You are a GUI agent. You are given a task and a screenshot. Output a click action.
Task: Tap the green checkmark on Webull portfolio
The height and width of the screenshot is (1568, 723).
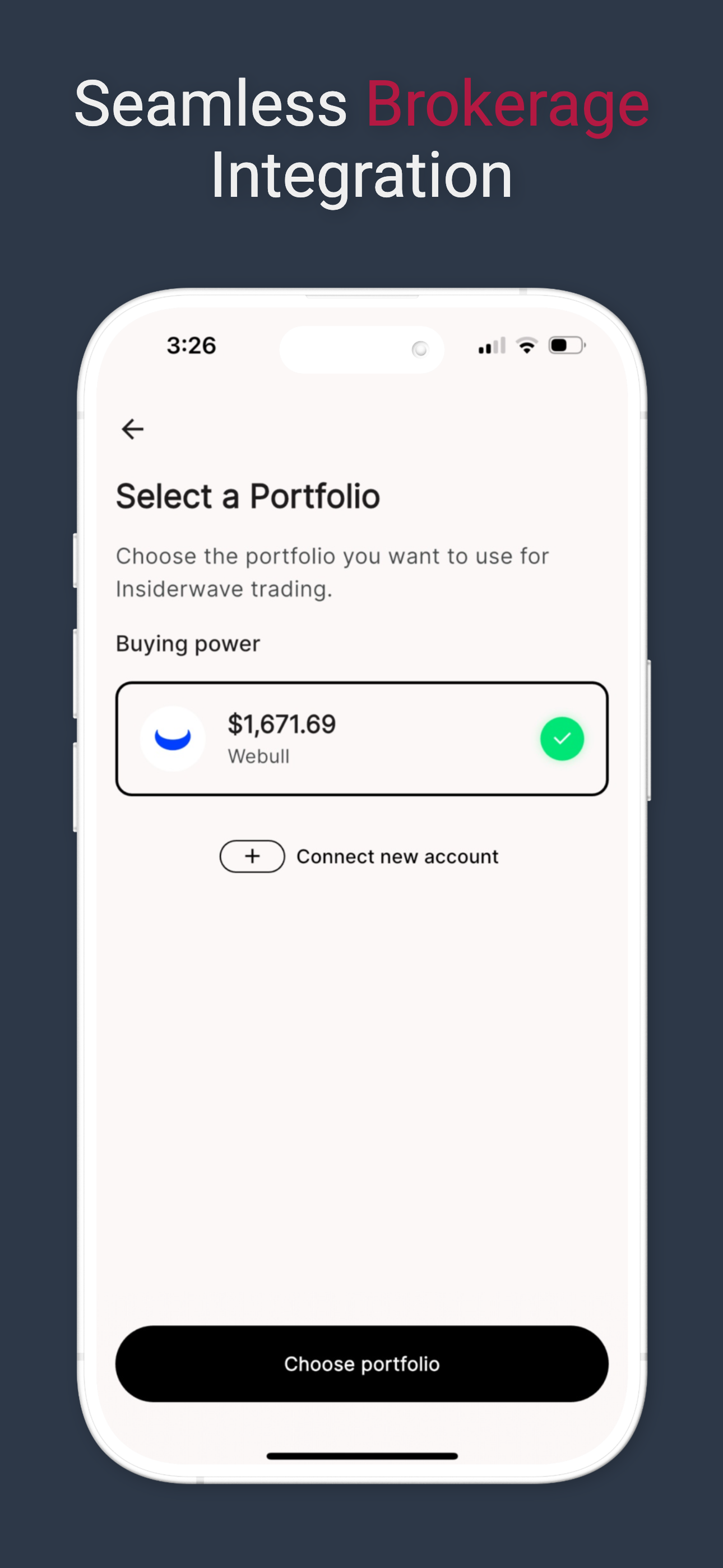pos(562,738)
